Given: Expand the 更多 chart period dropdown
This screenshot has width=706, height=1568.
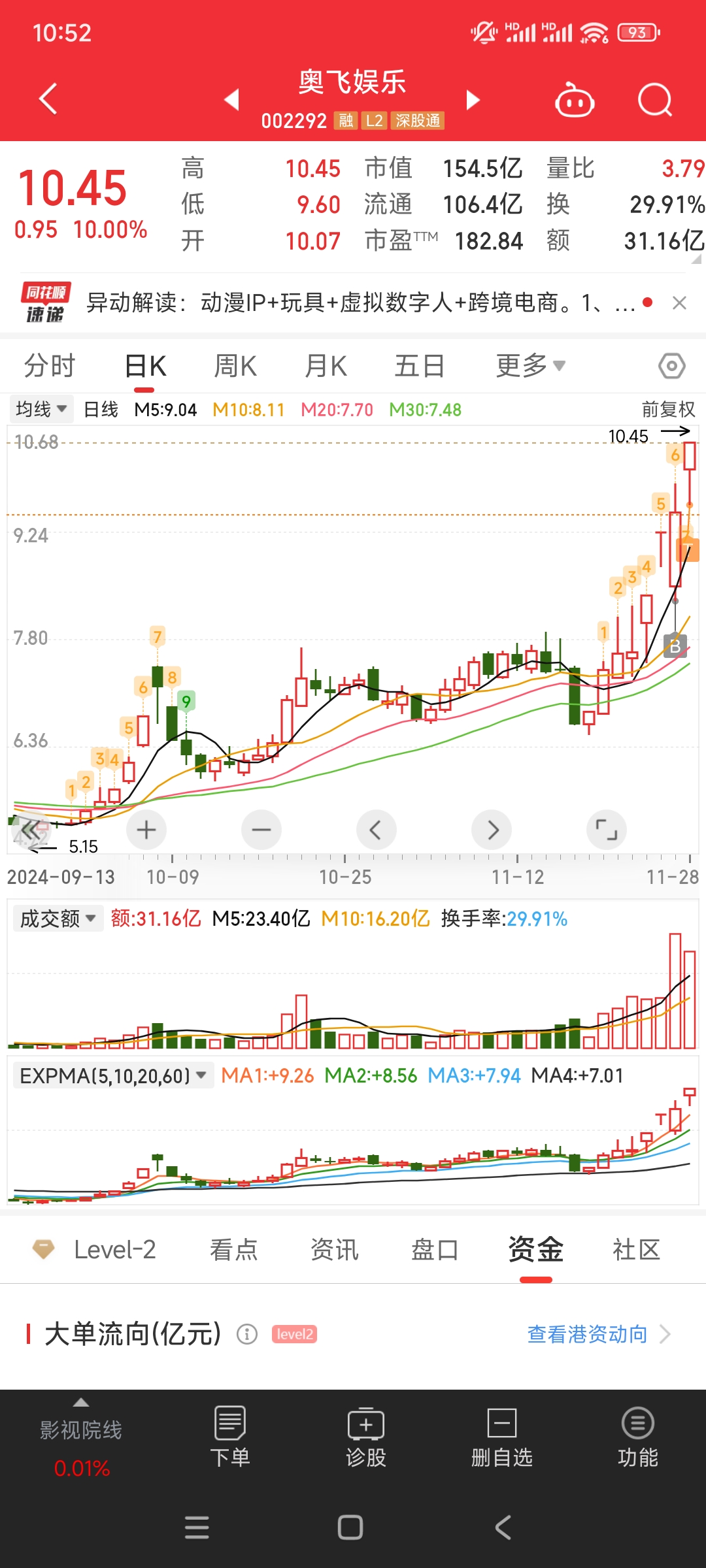Looking at the screenshot, I should coord(527,366).
